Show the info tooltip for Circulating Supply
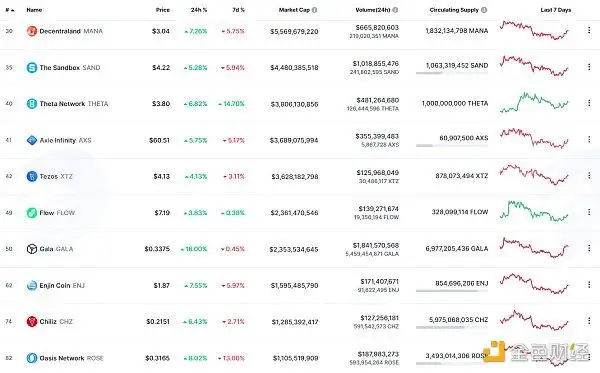Screen dimensions: 600x373 (x=484, y=10)
